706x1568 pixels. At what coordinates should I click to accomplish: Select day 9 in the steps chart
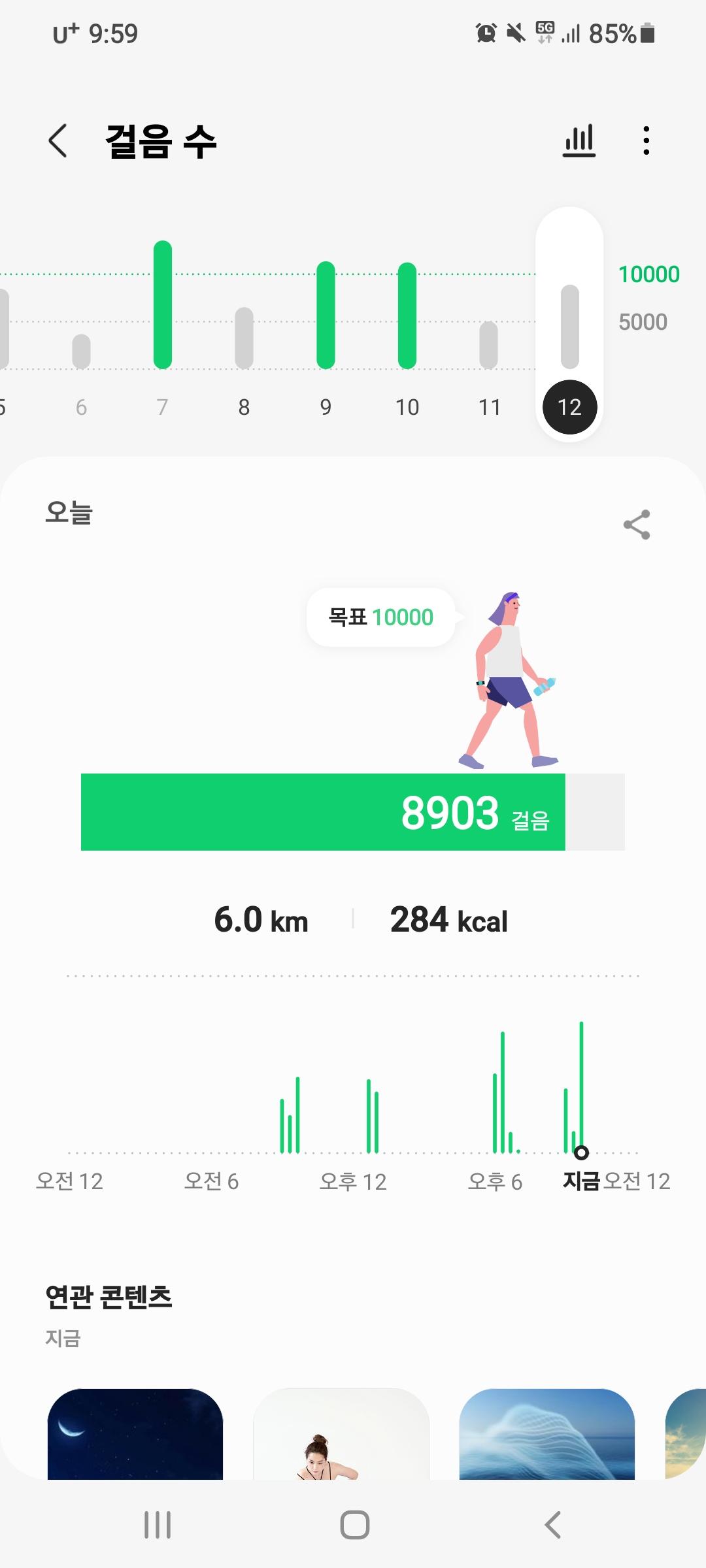pos(326,327)
